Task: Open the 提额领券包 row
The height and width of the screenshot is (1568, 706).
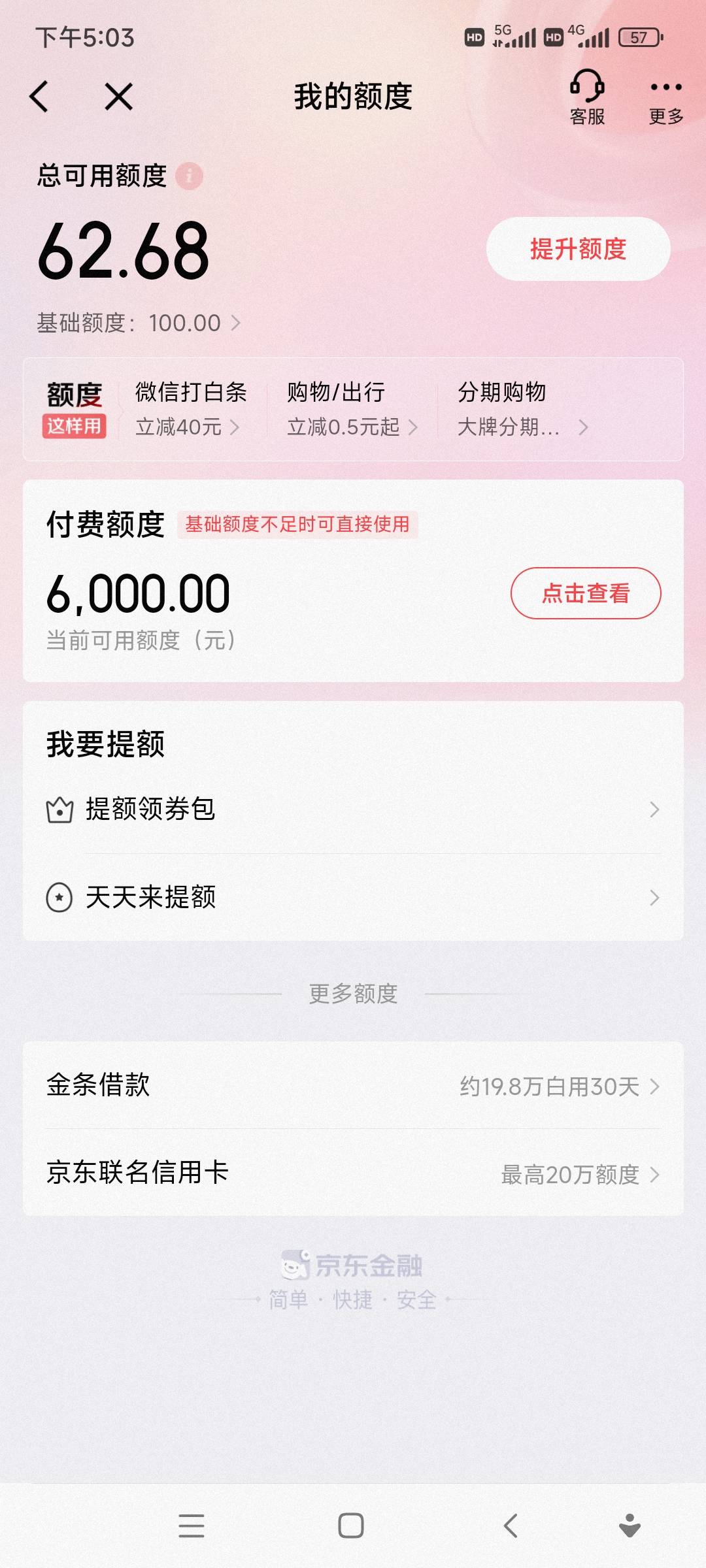Action: pos(353,809)
